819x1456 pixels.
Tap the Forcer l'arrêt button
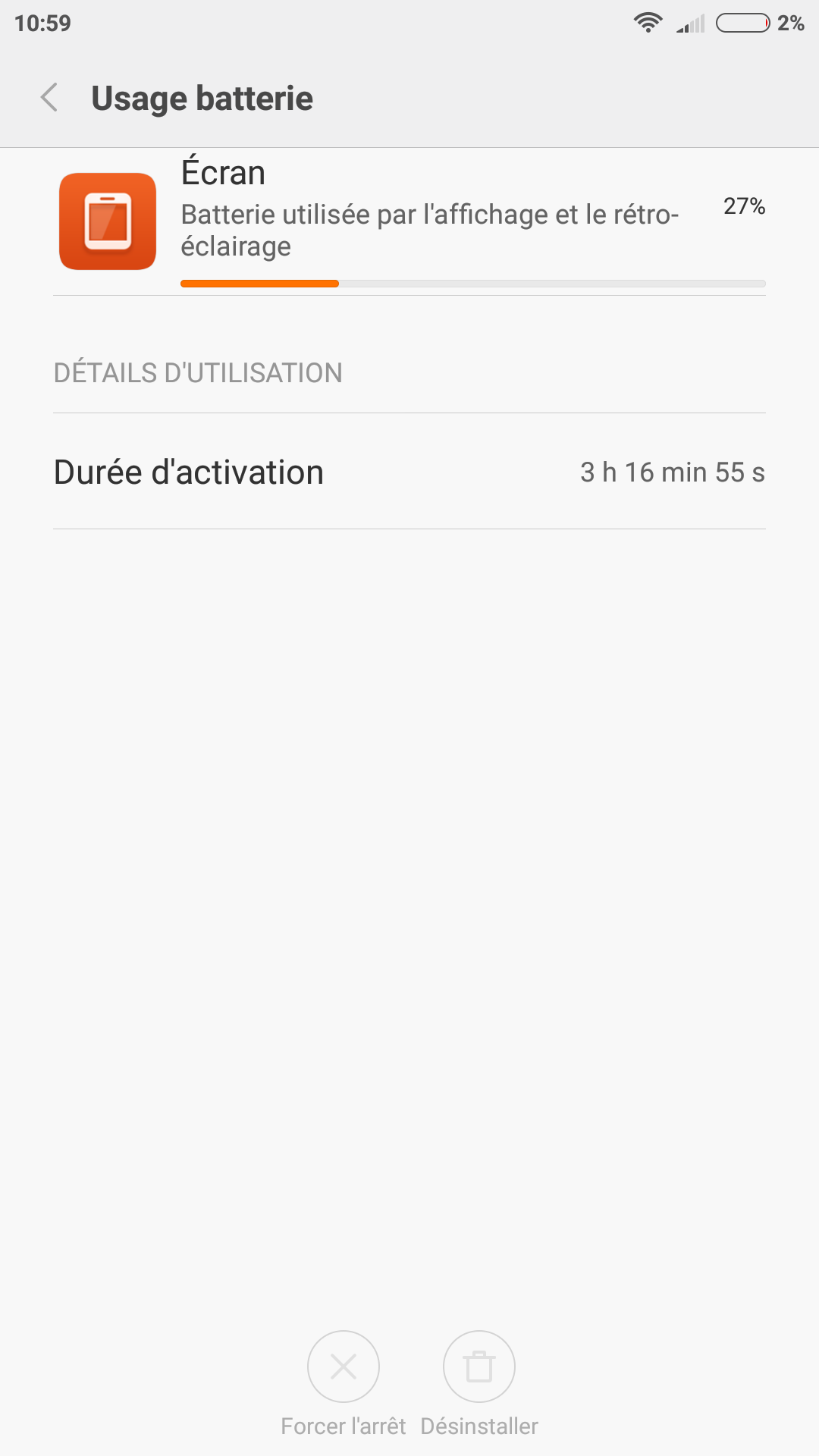[x=344, y=1367]
